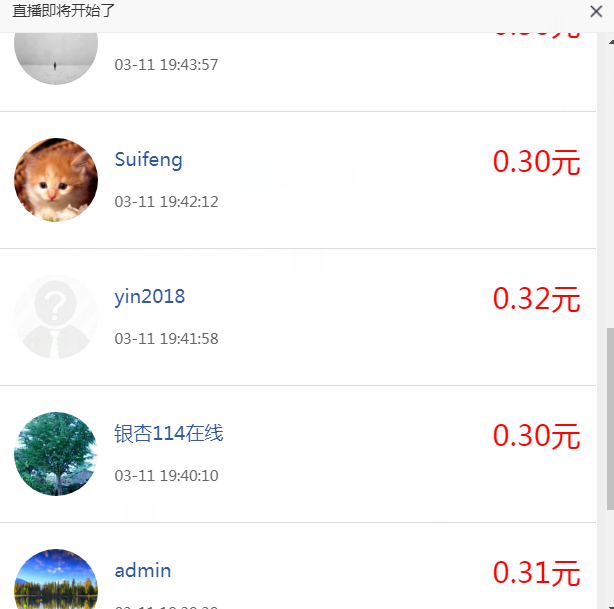The image size is (614, 609).
Task: Open Suifeng's user profile link
Action: (x=148, y=160)
